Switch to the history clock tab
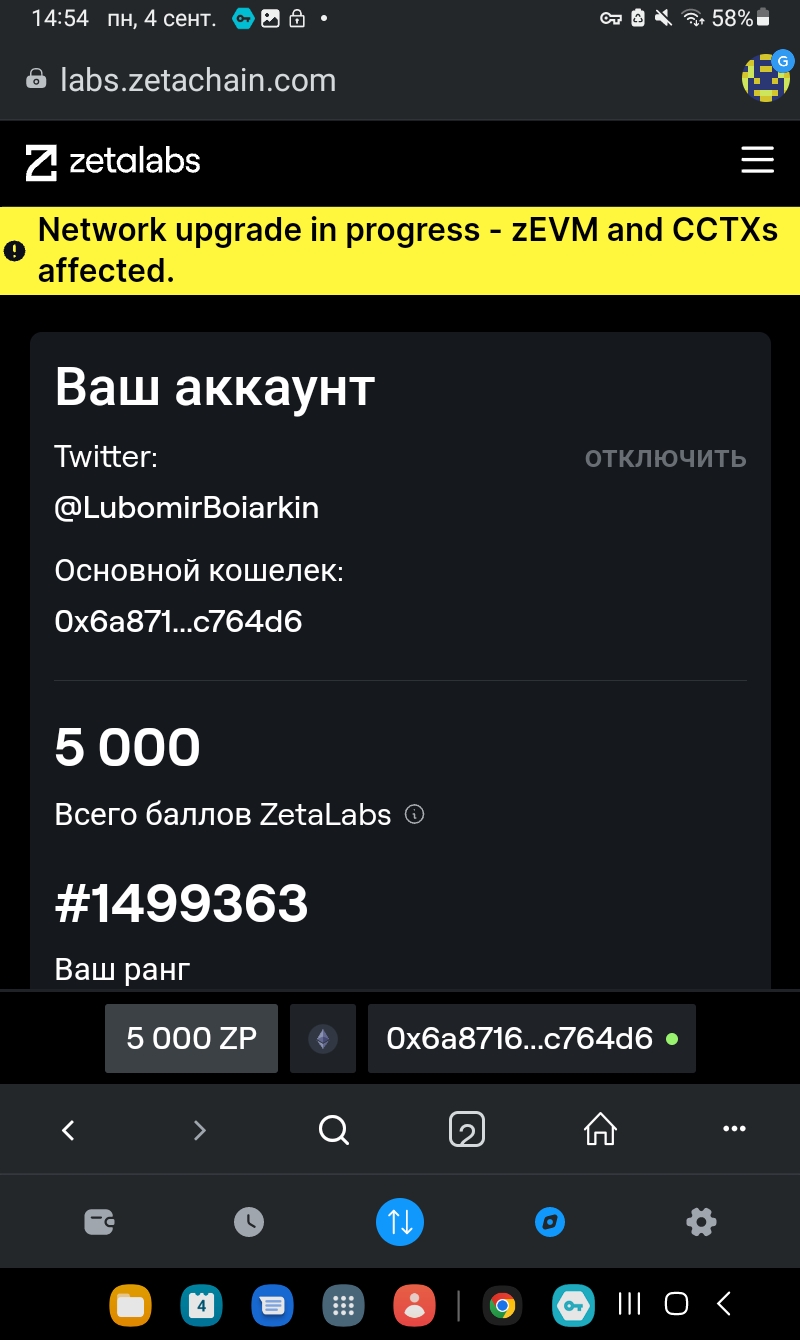 (x=249, y=1221)
